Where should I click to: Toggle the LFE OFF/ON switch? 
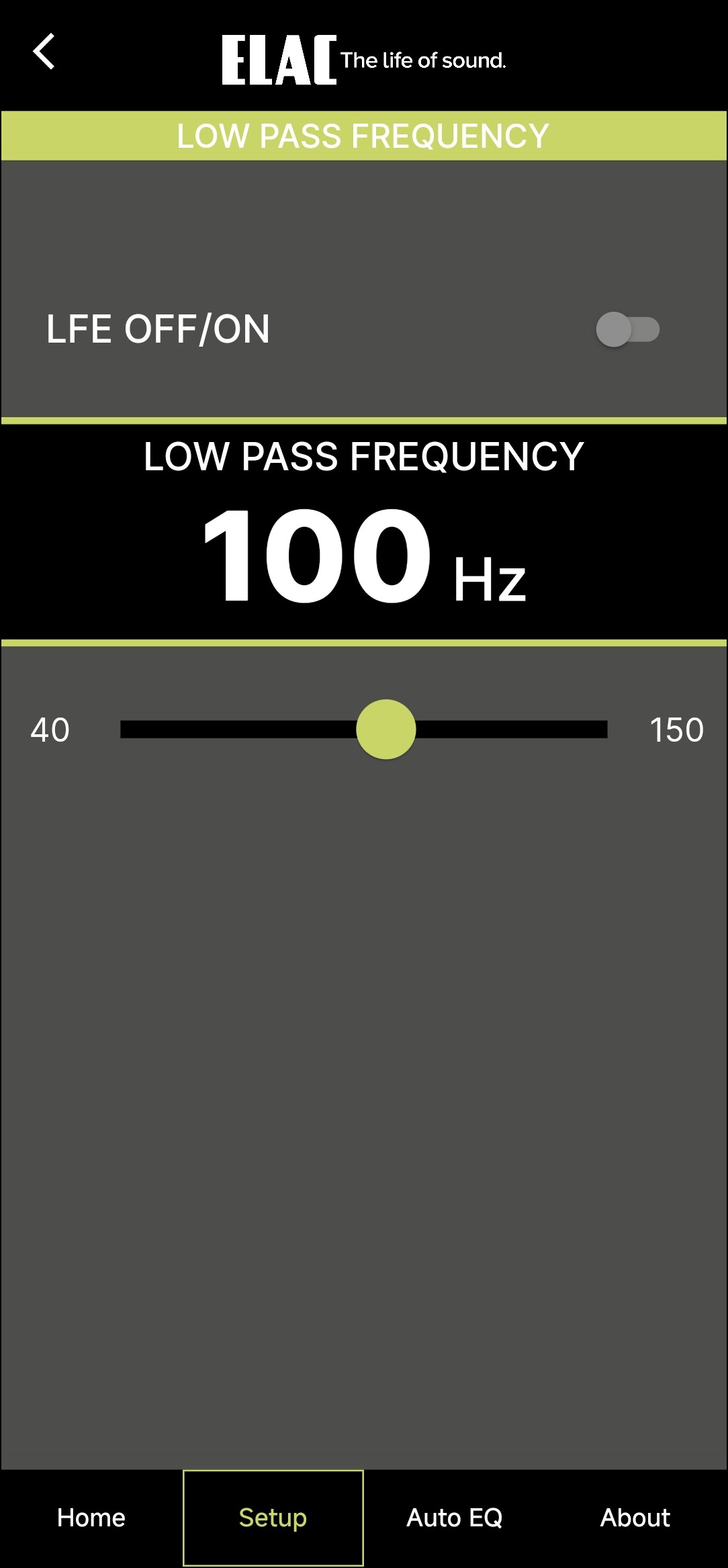pyautogui.click(x=627, y=329)
